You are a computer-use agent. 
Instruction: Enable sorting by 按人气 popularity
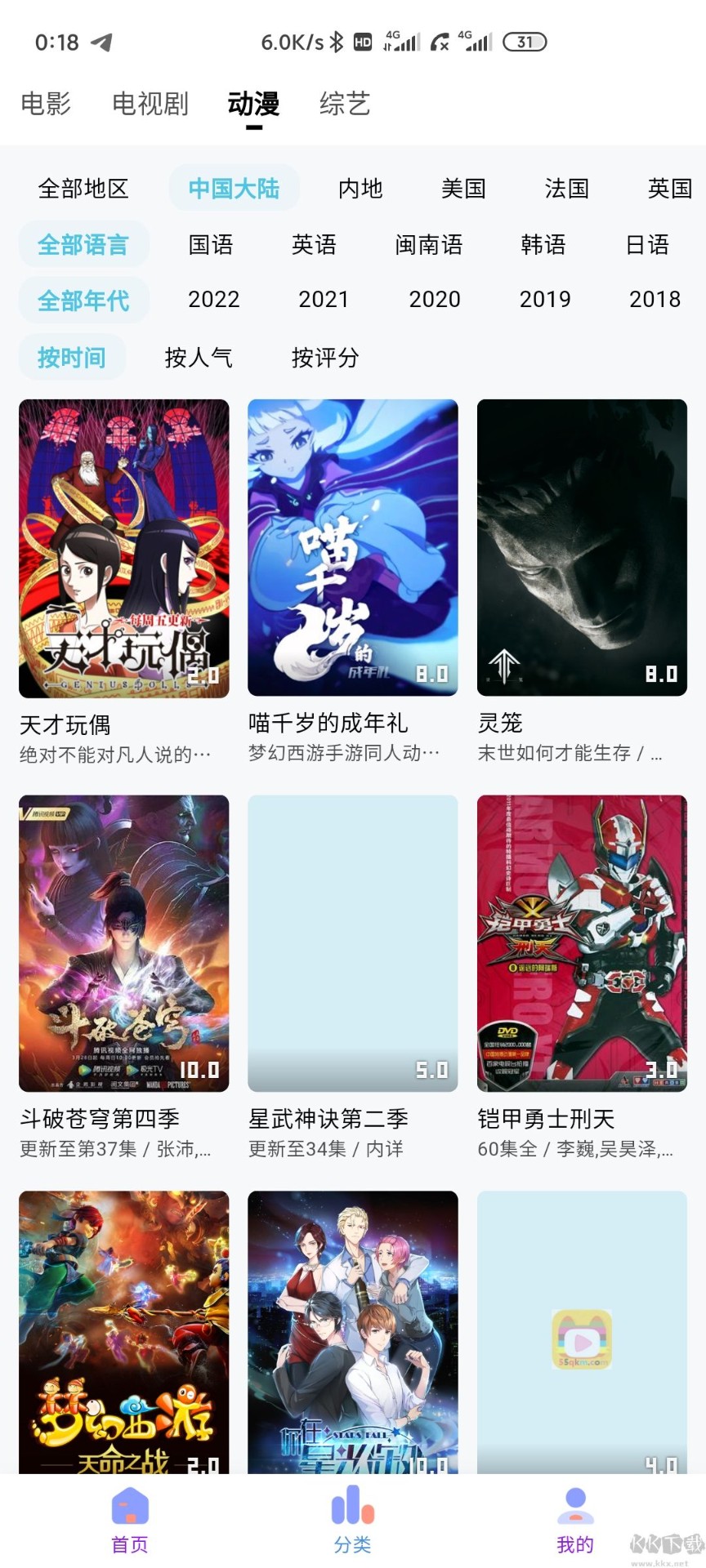pos(200,358)
